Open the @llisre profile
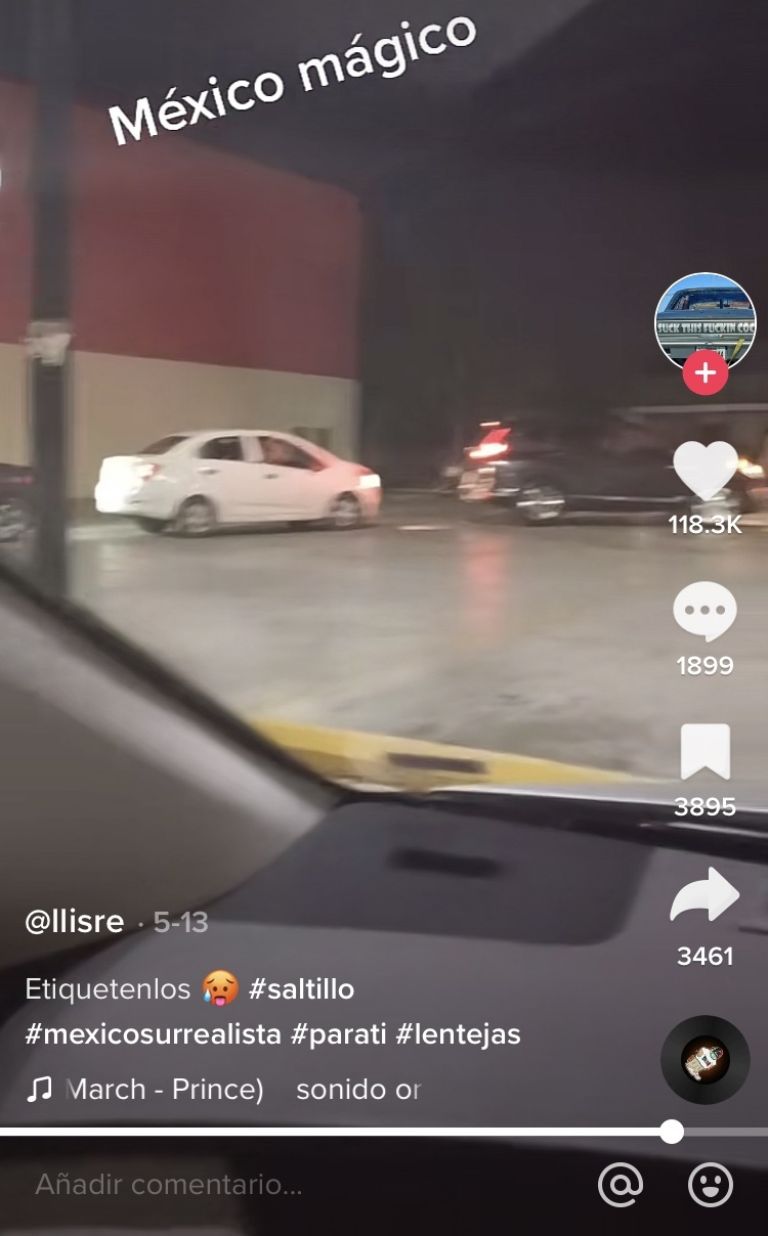The image size is (768, 1236). (x=74, y=922)
